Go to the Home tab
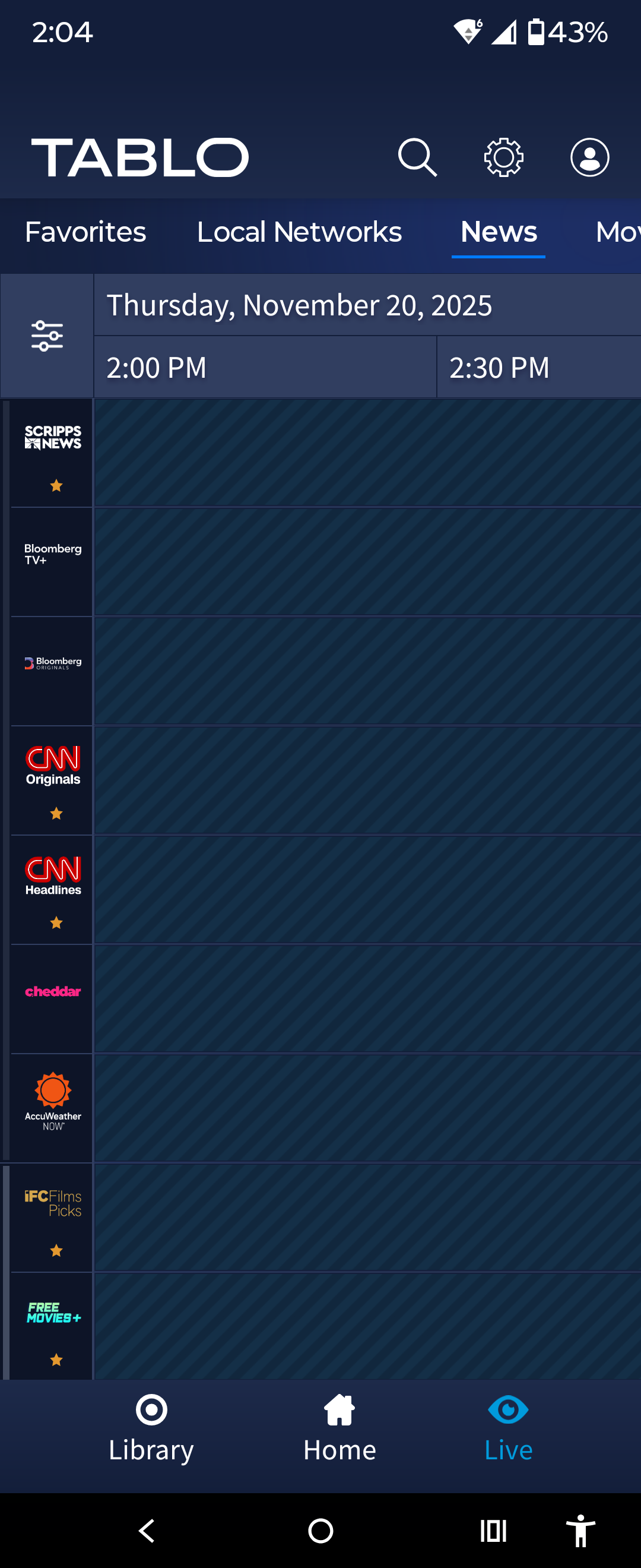Image resolution: width=641 pixels, height=1568 pixels. click(339, 1428)
